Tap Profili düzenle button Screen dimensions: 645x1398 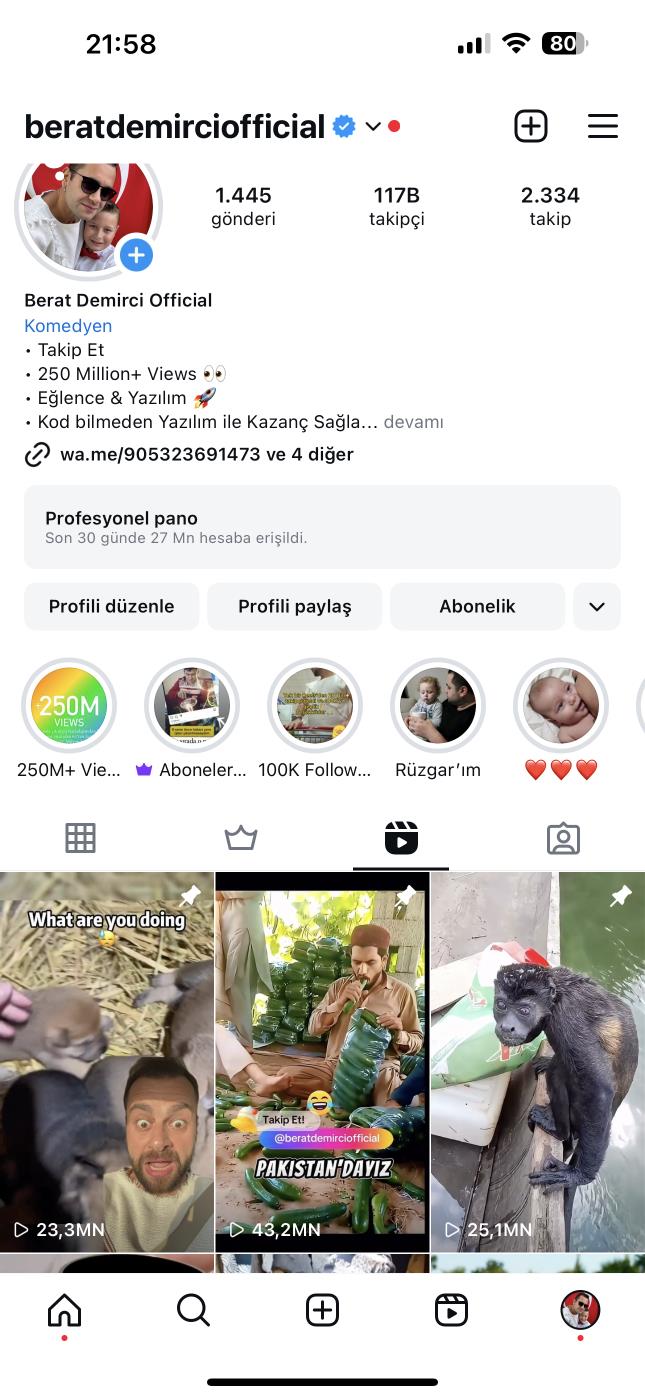(x=112, y=606)
